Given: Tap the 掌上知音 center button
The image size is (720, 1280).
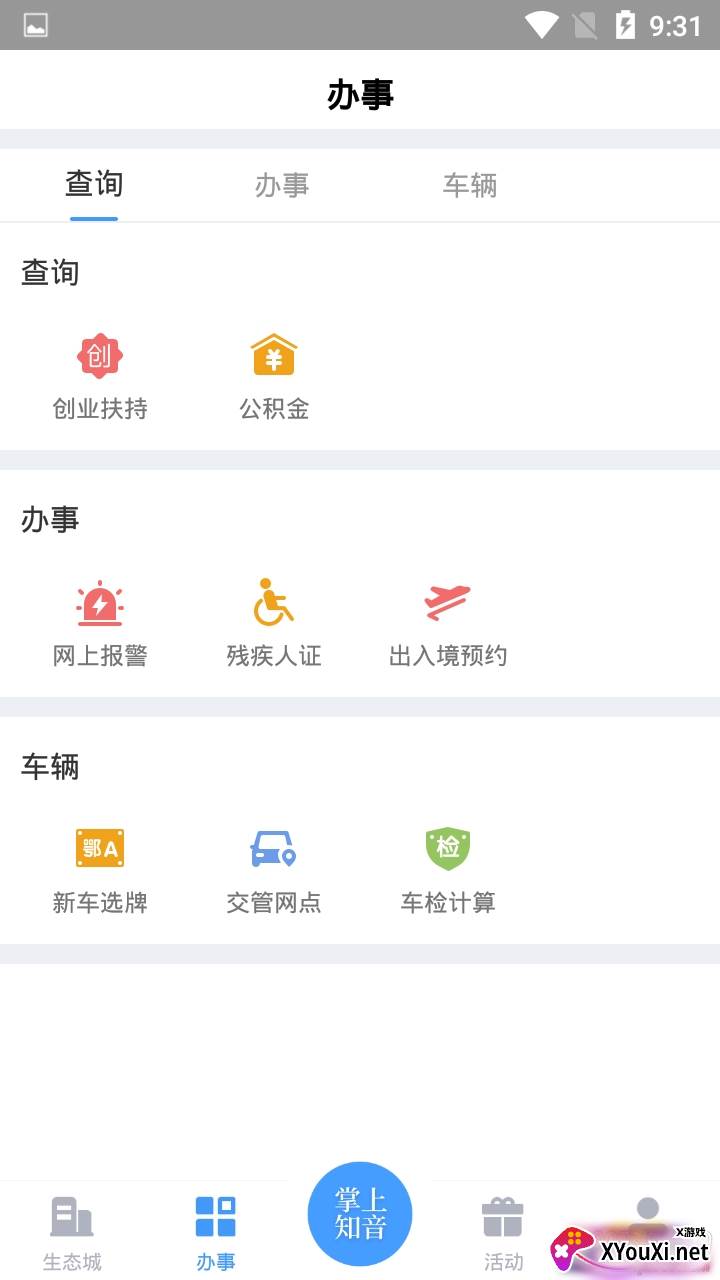Looking at the screenshot, I should point(360,1214).
